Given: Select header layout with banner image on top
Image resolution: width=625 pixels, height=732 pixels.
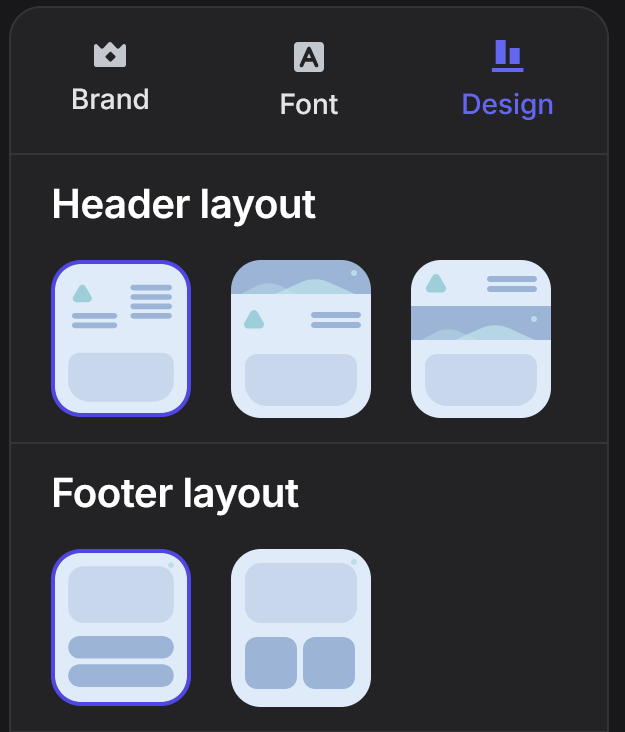Looking at the screenshot, I should (301, 338).
